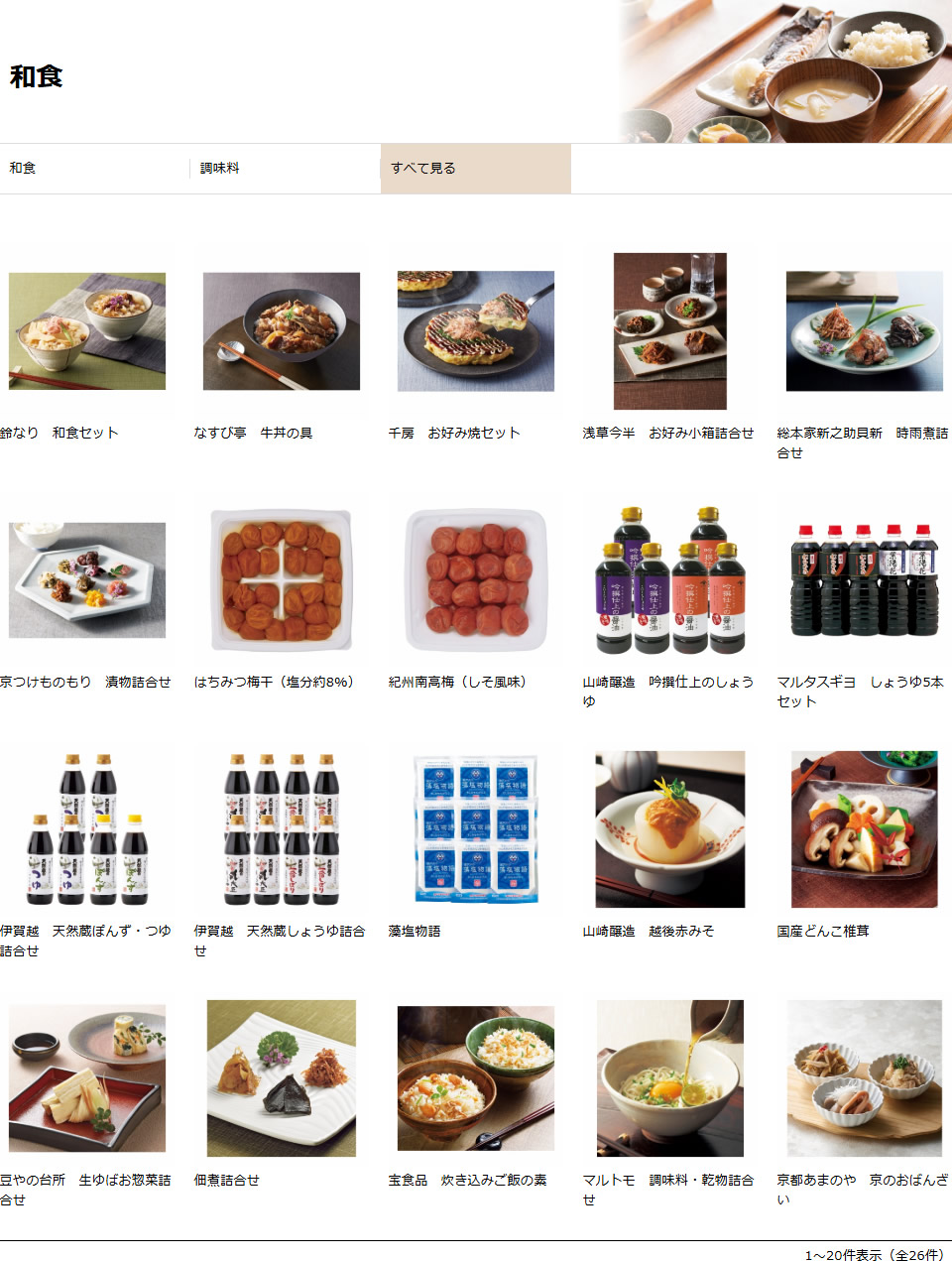Screen dimensions: 952x1261
Task: Select はちみつ梅干 product card
Action: pyautogui.click(x=282, y=580)
